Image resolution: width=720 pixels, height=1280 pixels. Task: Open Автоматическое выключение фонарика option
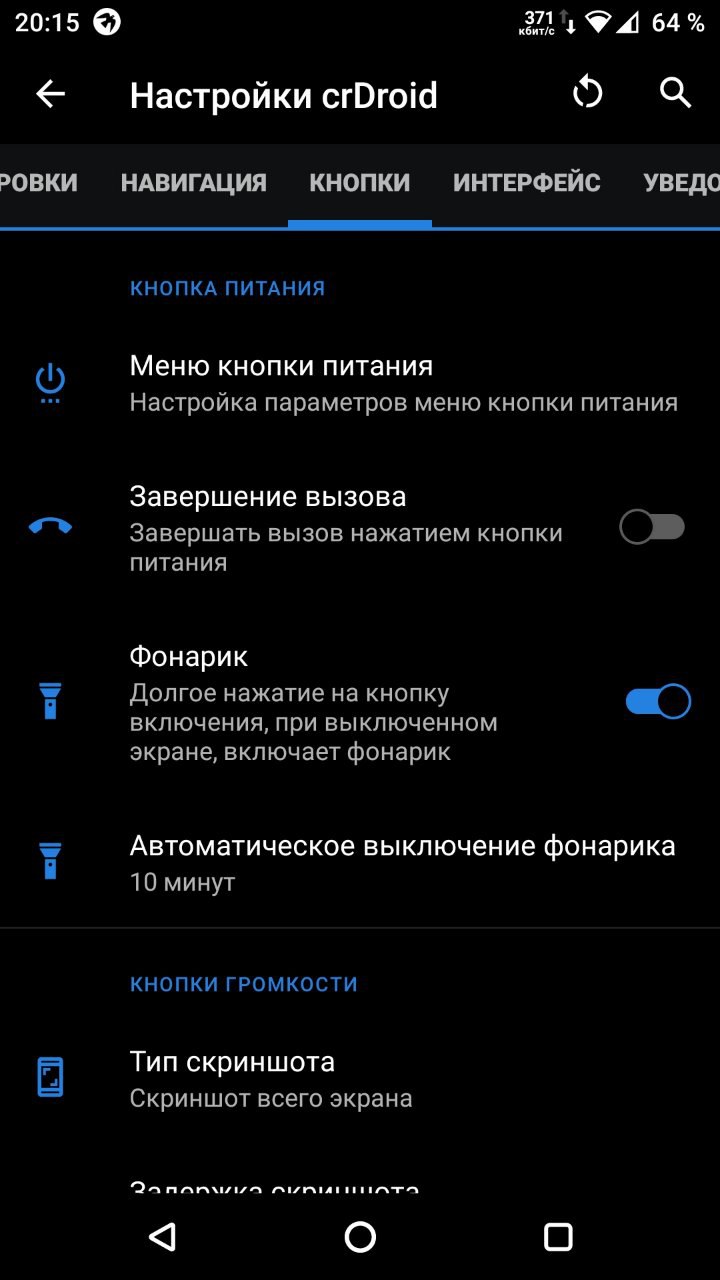(402, 862)
